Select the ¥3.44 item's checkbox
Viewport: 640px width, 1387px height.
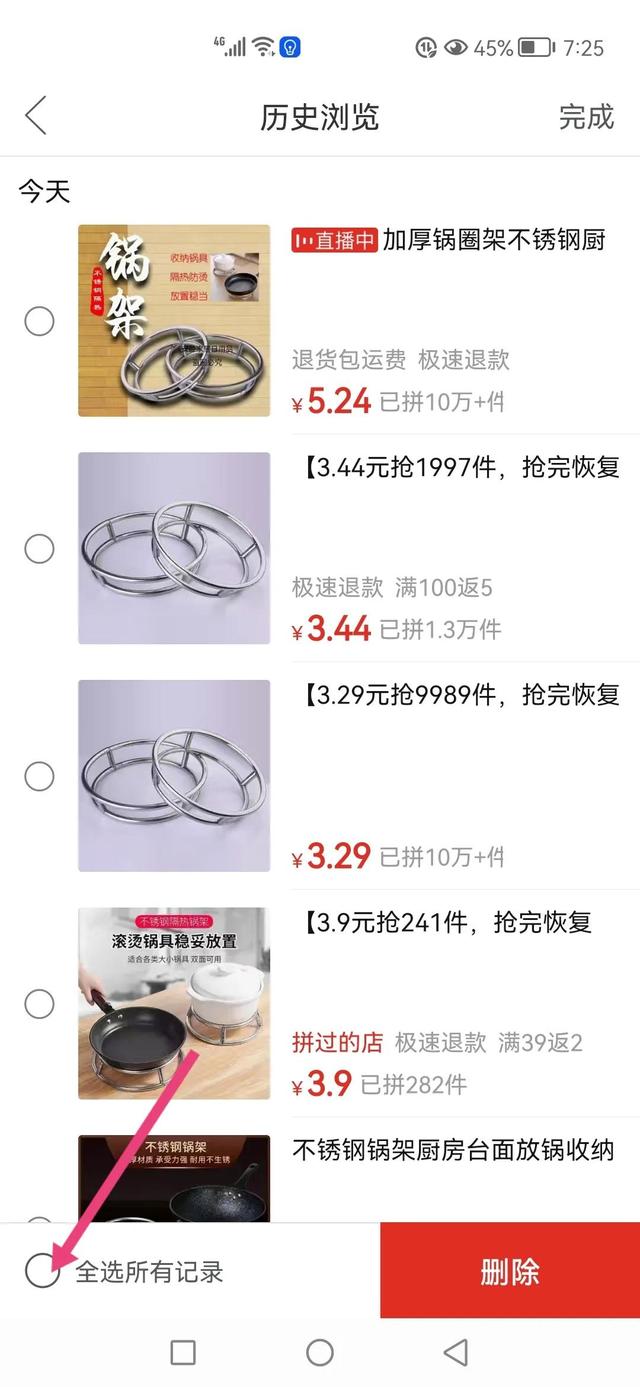coord(39,548)
